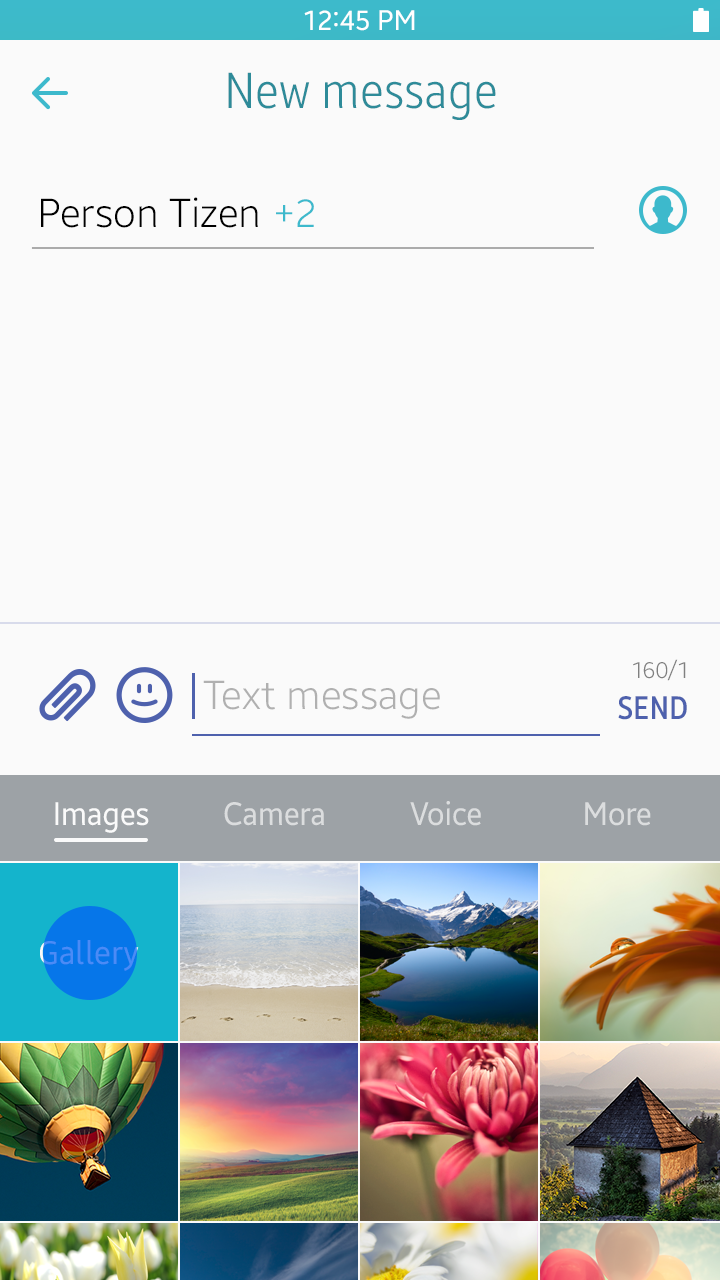720x1280 pixels.
Task: Pick the orange flower petal photo
Action: click(x=630, y=952)
